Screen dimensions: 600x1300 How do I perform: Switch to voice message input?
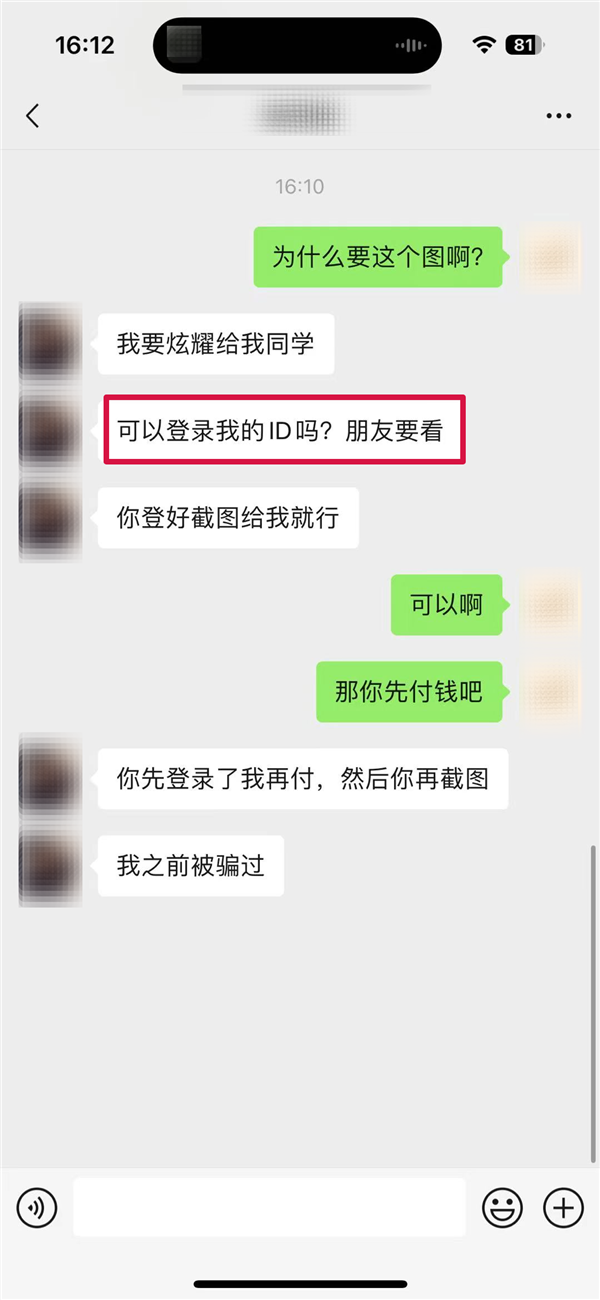click(x=37, y=1208)
